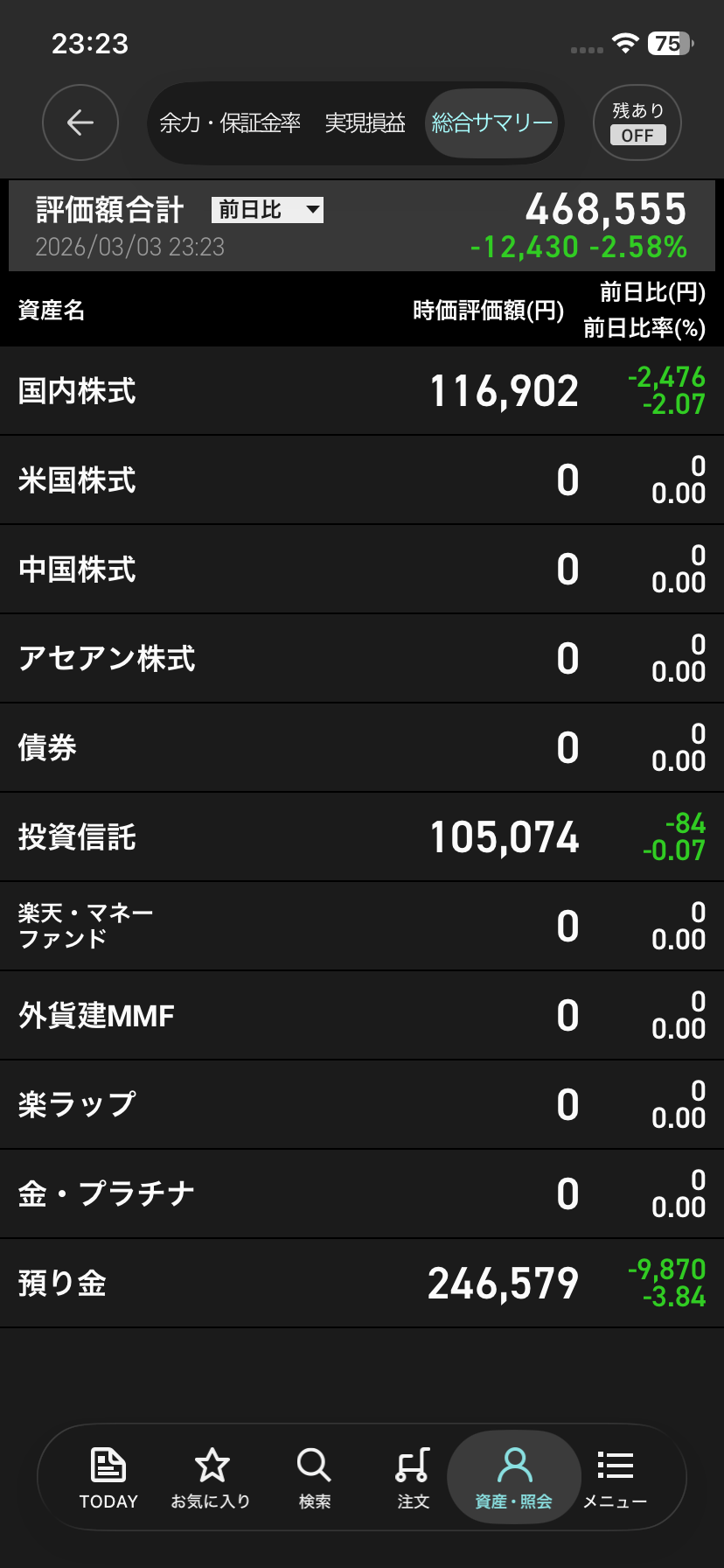The height and width of the screenshot is (1568, 724).
Task: Switch to the 余力・保証金率 tab
Action: coord(230,123)
